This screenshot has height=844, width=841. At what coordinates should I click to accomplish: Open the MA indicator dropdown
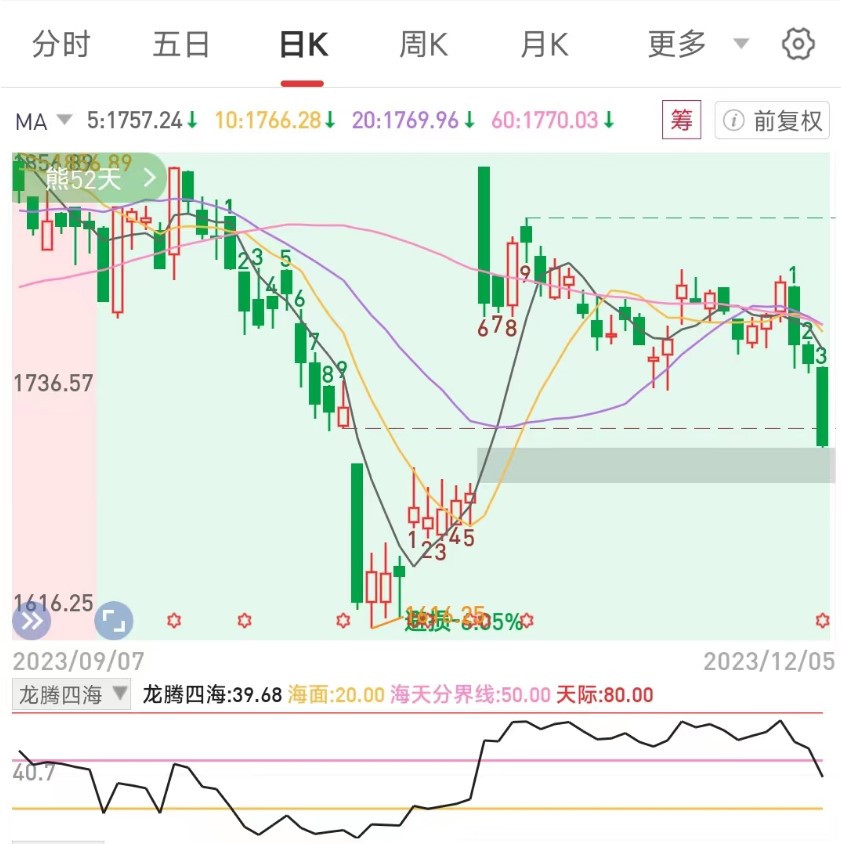click(44, 121)
